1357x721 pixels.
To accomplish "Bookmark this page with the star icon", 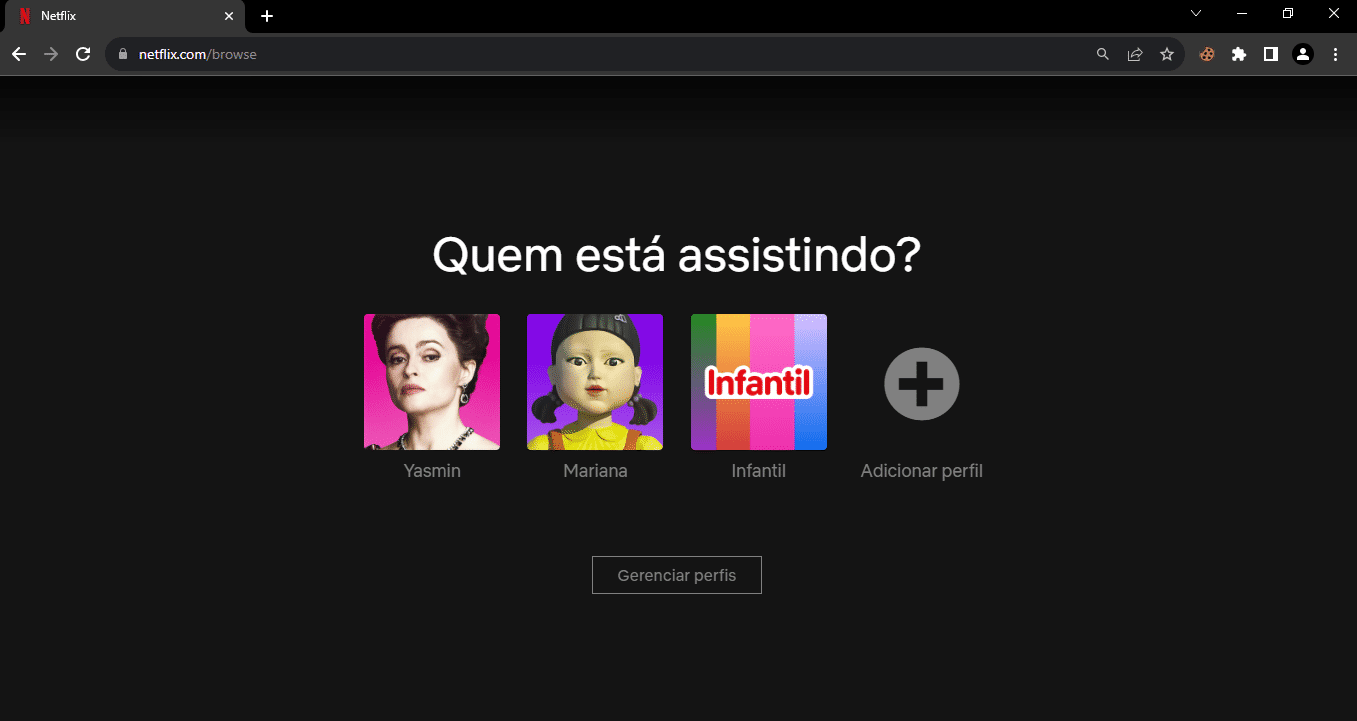I will click(x=1167, y=54).
